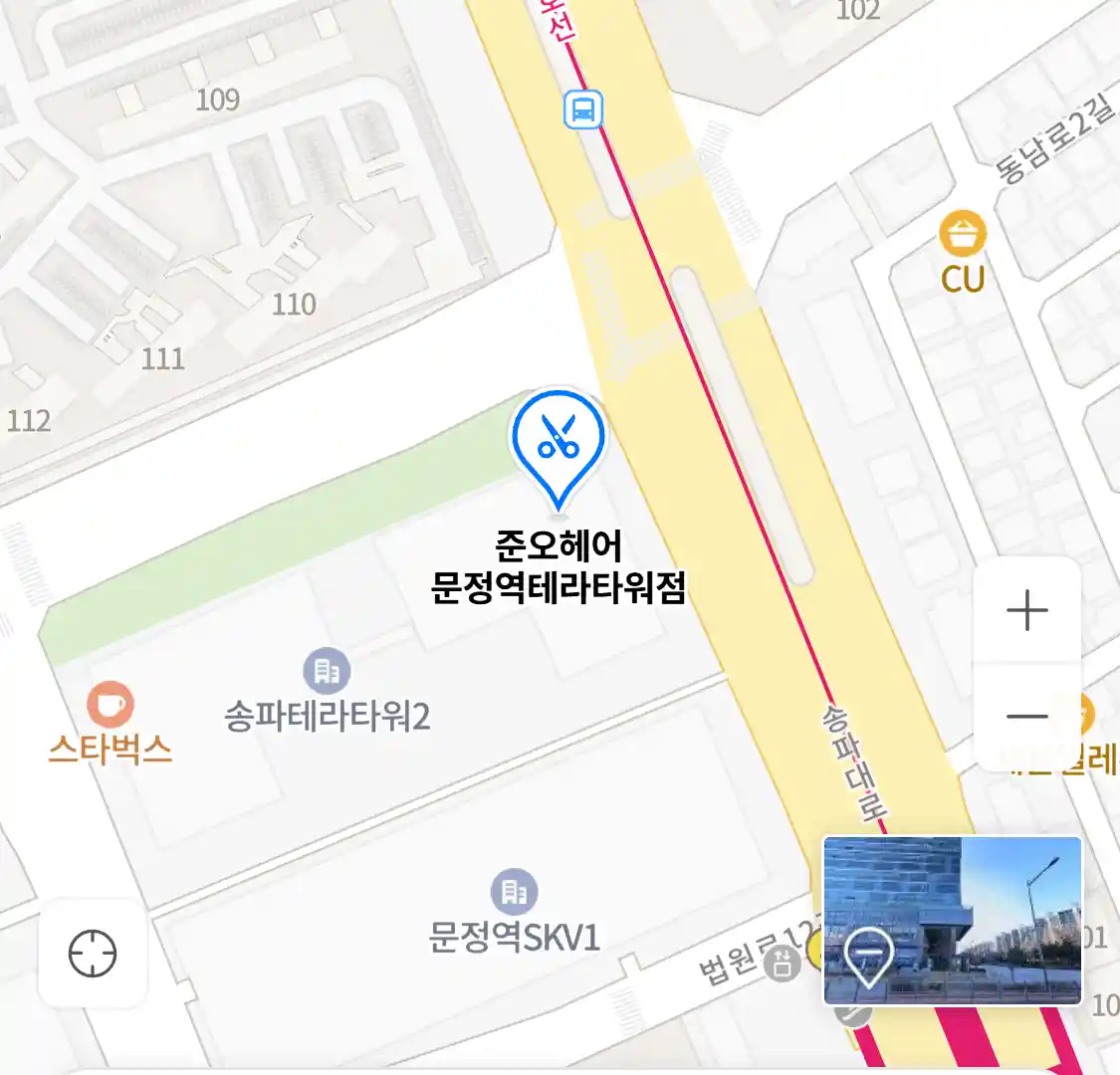Center map on my current location

(93, 954)
